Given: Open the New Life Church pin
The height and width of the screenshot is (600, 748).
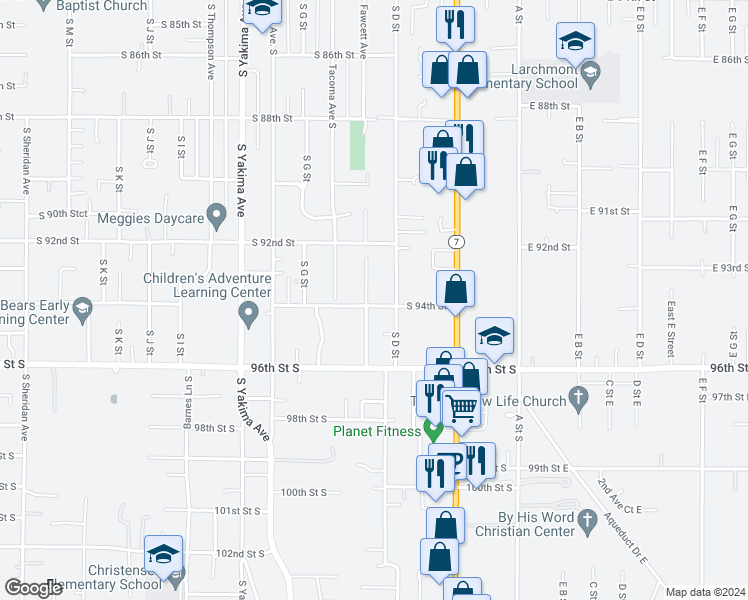Looking at the screenshot, I should (579, 400).
